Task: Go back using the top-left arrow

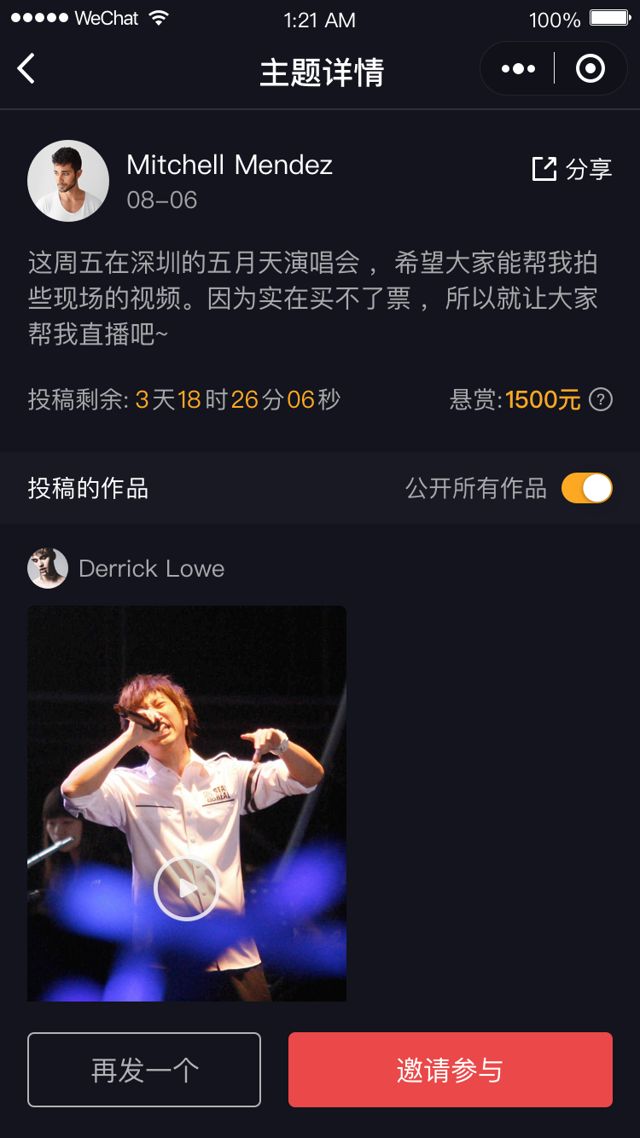Action: 27,69
